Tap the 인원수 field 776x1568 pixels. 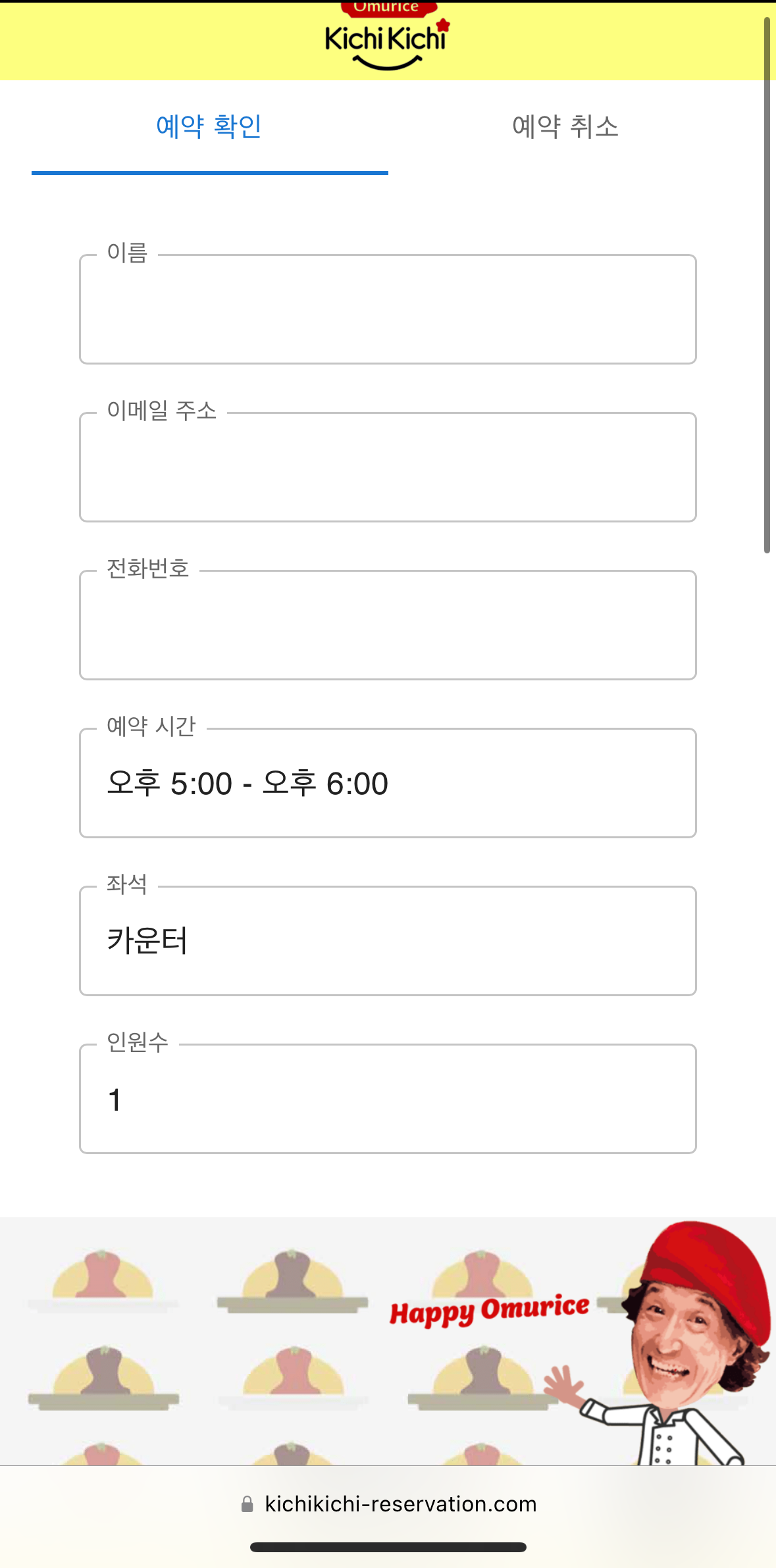[388, 1099]
